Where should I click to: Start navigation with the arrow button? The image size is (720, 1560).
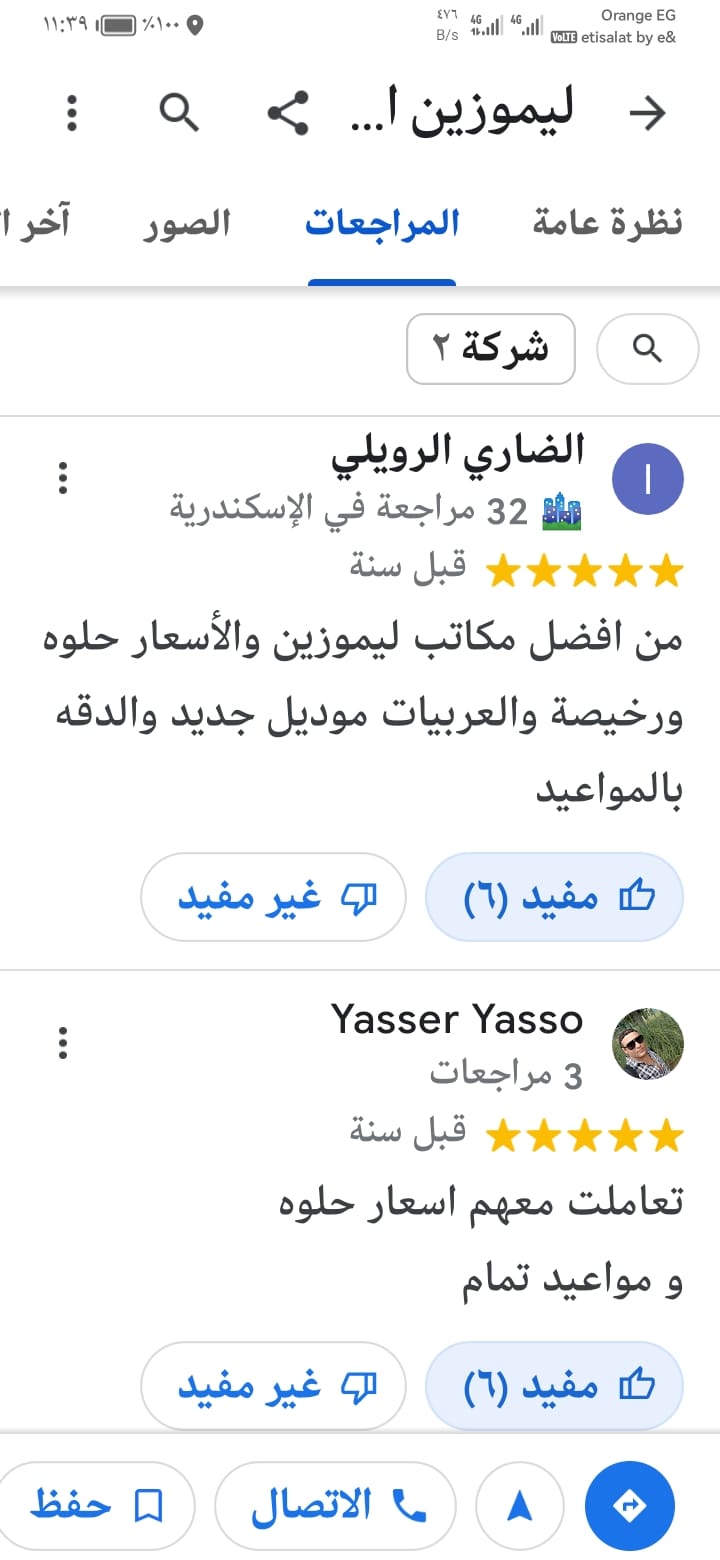point(520,1505)
